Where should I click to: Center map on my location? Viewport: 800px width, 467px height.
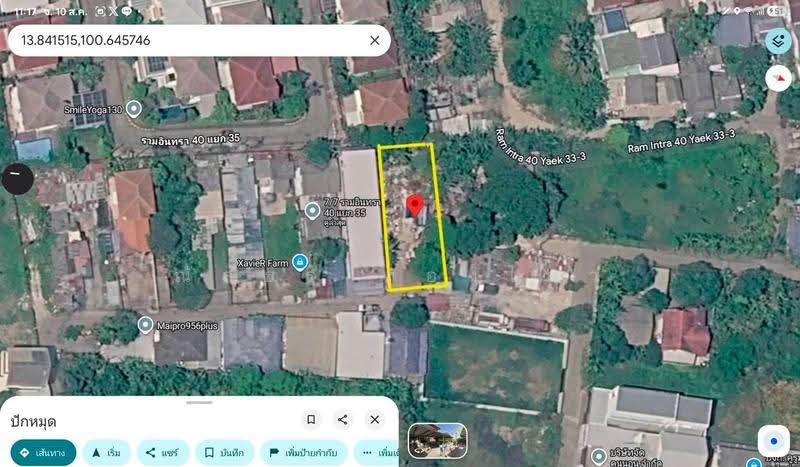tap(774, 440)
